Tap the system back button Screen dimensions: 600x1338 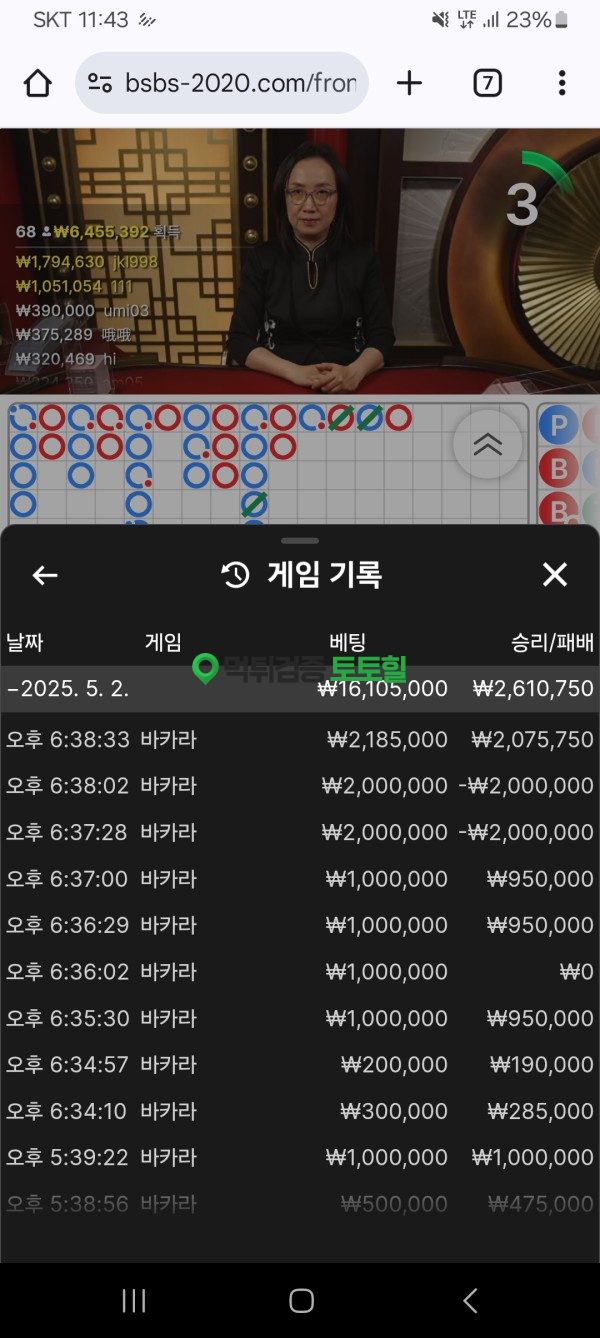tap(470, 1300)
